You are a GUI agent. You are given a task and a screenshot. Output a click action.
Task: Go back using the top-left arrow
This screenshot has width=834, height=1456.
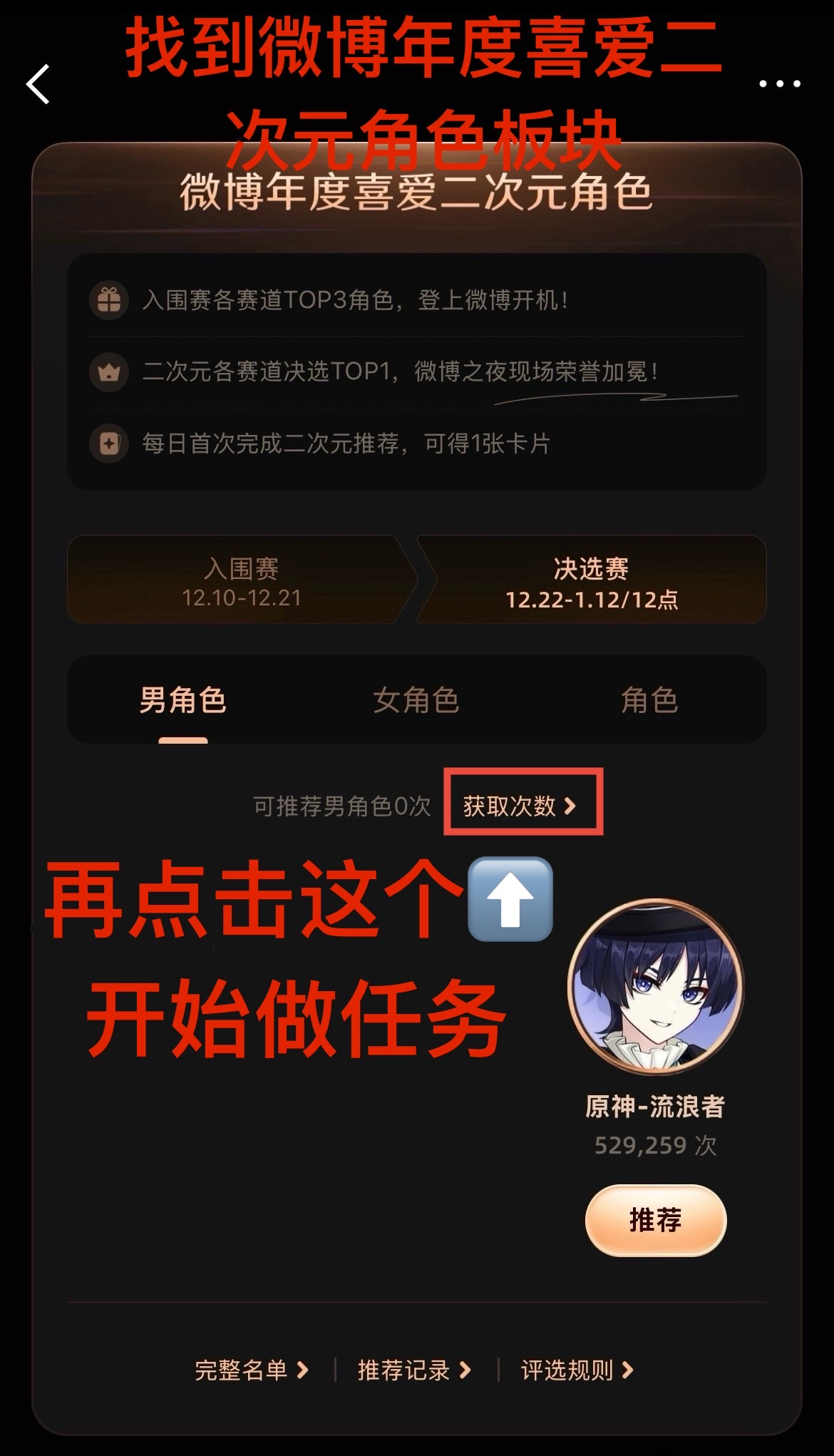[x=38, y=84]
